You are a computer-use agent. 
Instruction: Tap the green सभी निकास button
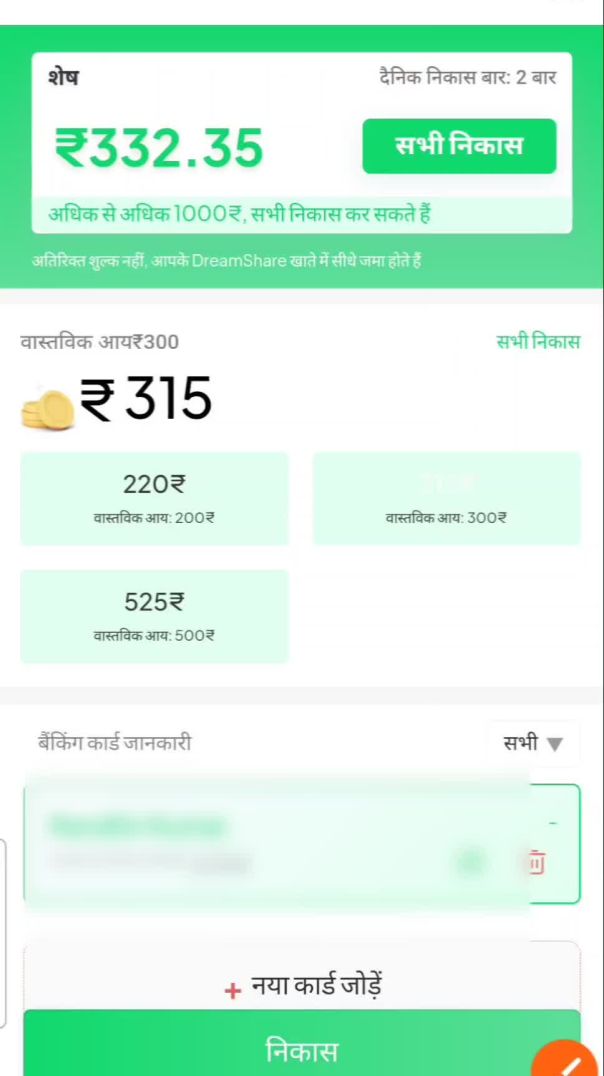pos(459,146)
